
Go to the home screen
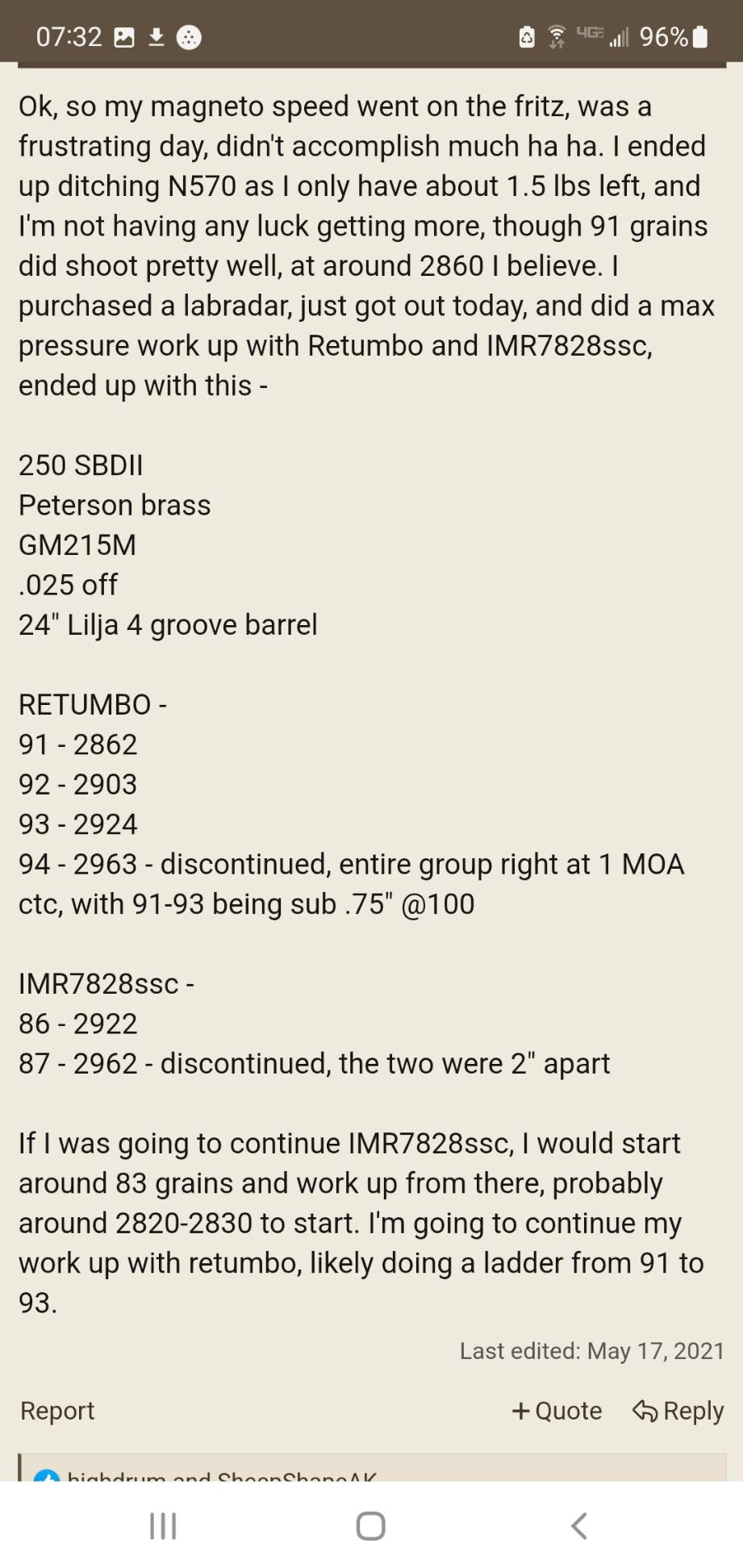371,1525
